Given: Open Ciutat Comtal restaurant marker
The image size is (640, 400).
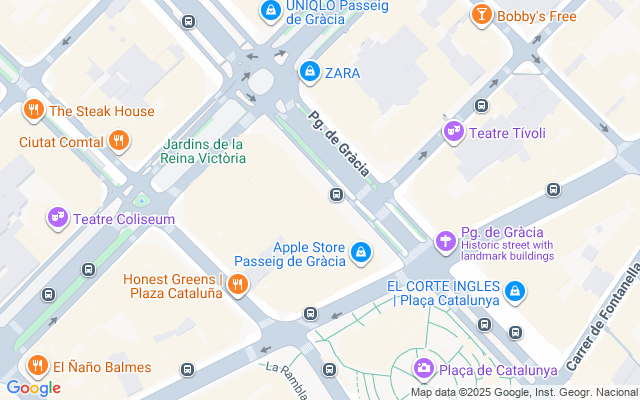Looking at the screenshot, I should 120,141.
